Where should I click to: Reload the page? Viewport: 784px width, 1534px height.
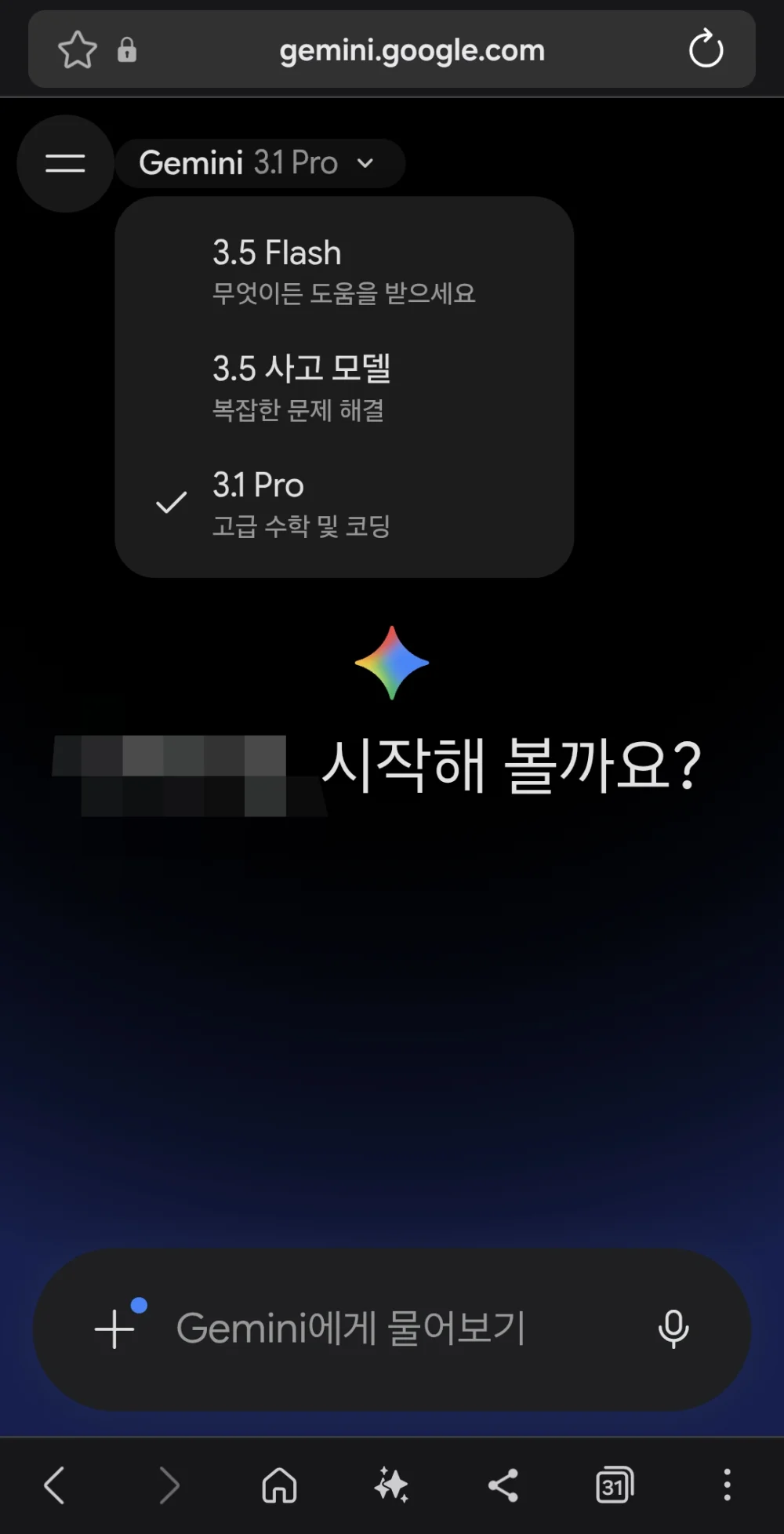pos(706,49)
